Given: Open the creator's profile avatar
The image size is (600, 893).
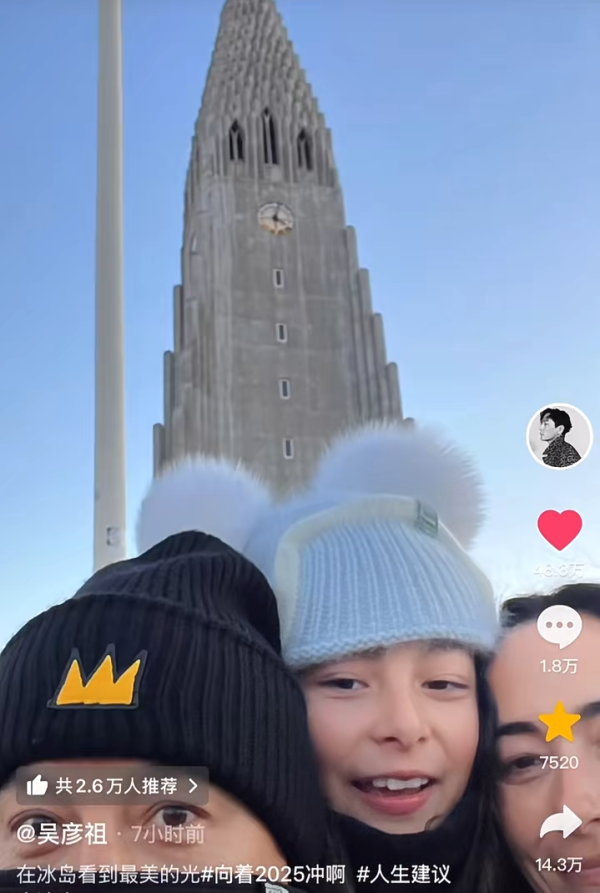Looking at the screenshot, I should 559,436.
